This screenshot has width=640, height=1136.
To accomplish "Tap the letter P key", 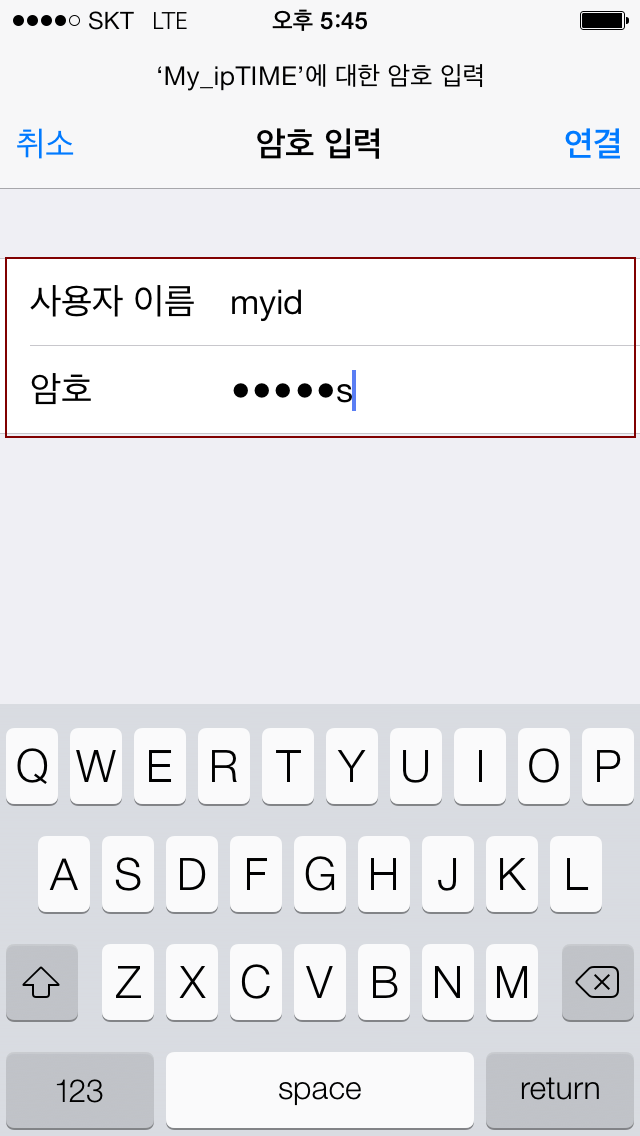I will [608, 767].
